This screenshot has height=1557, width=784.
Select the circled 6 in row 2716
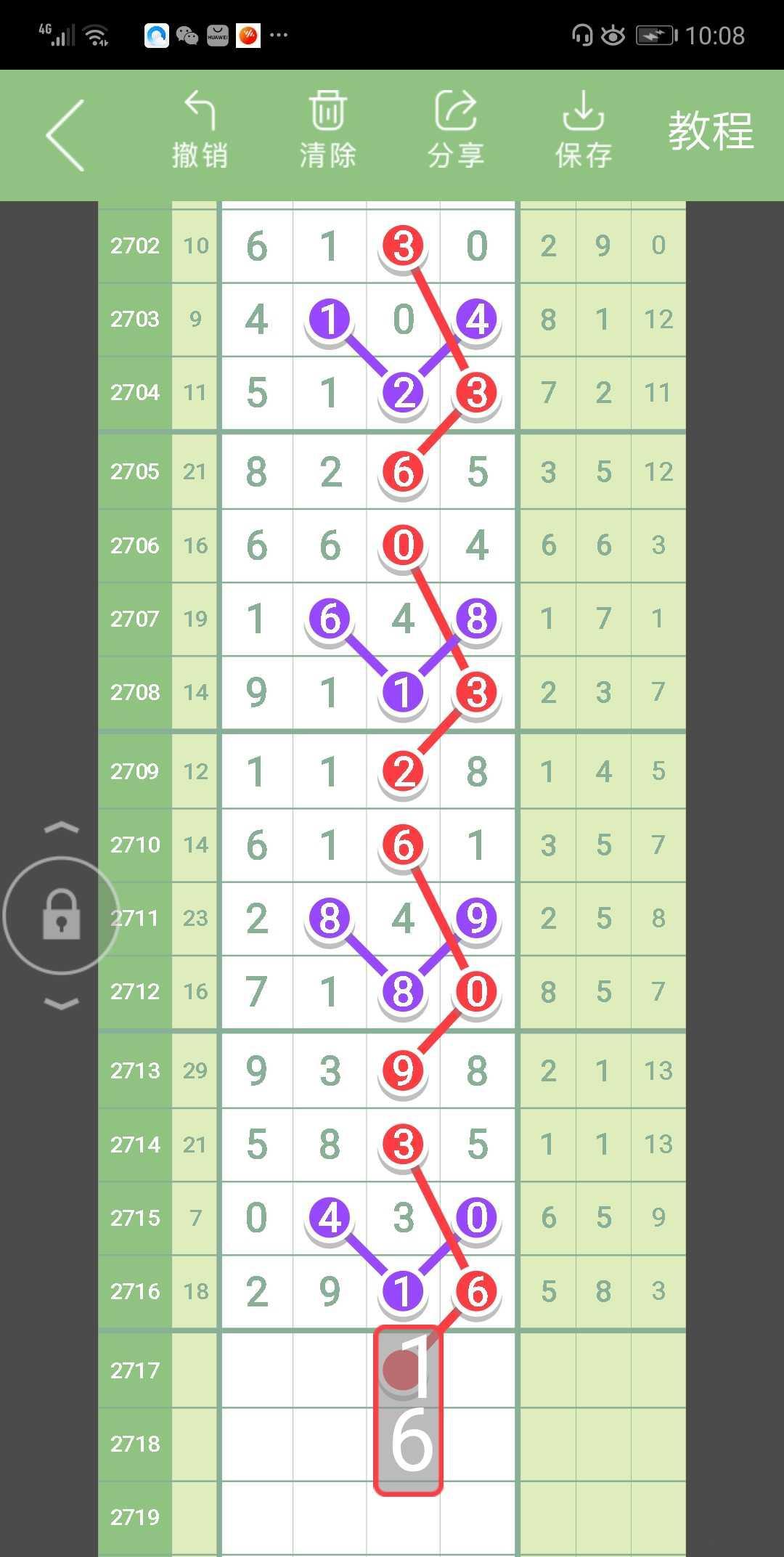tap(477, 1291)
